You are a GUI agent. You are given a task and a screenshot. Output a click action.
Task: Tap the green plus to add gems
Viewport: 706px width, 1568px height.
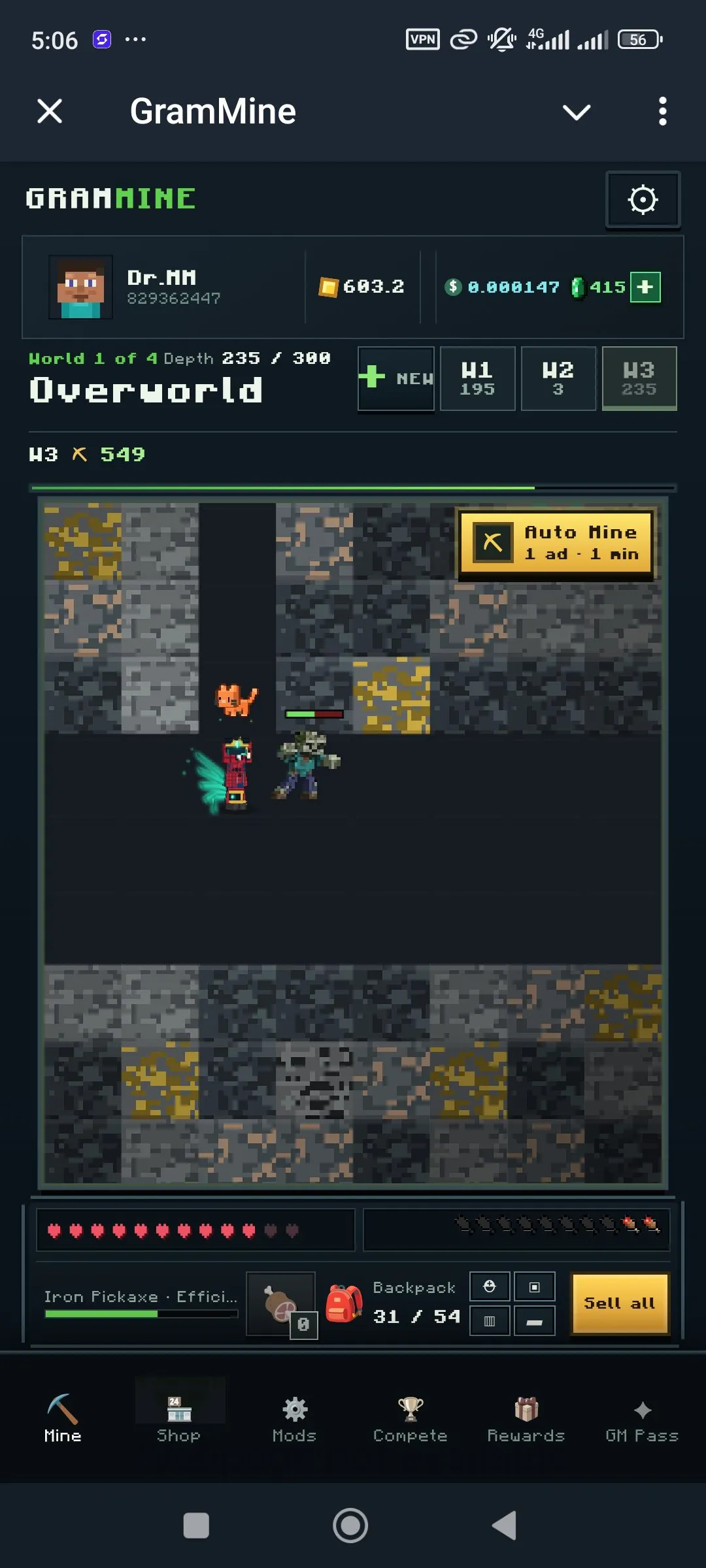645,287
